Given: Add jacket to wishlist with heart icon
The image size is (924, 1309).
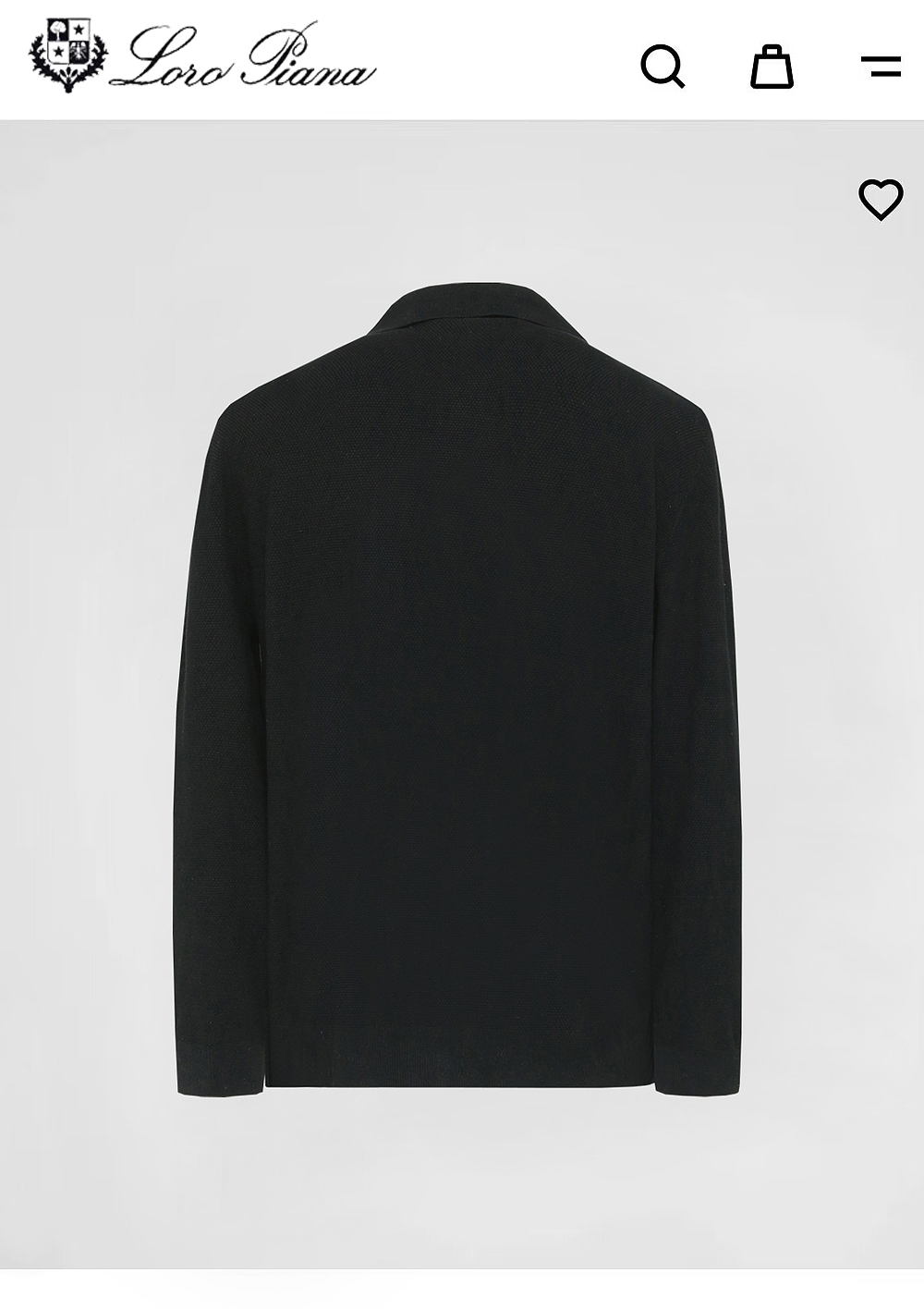Looking at the screenshot, I should [x=880, y=199].
